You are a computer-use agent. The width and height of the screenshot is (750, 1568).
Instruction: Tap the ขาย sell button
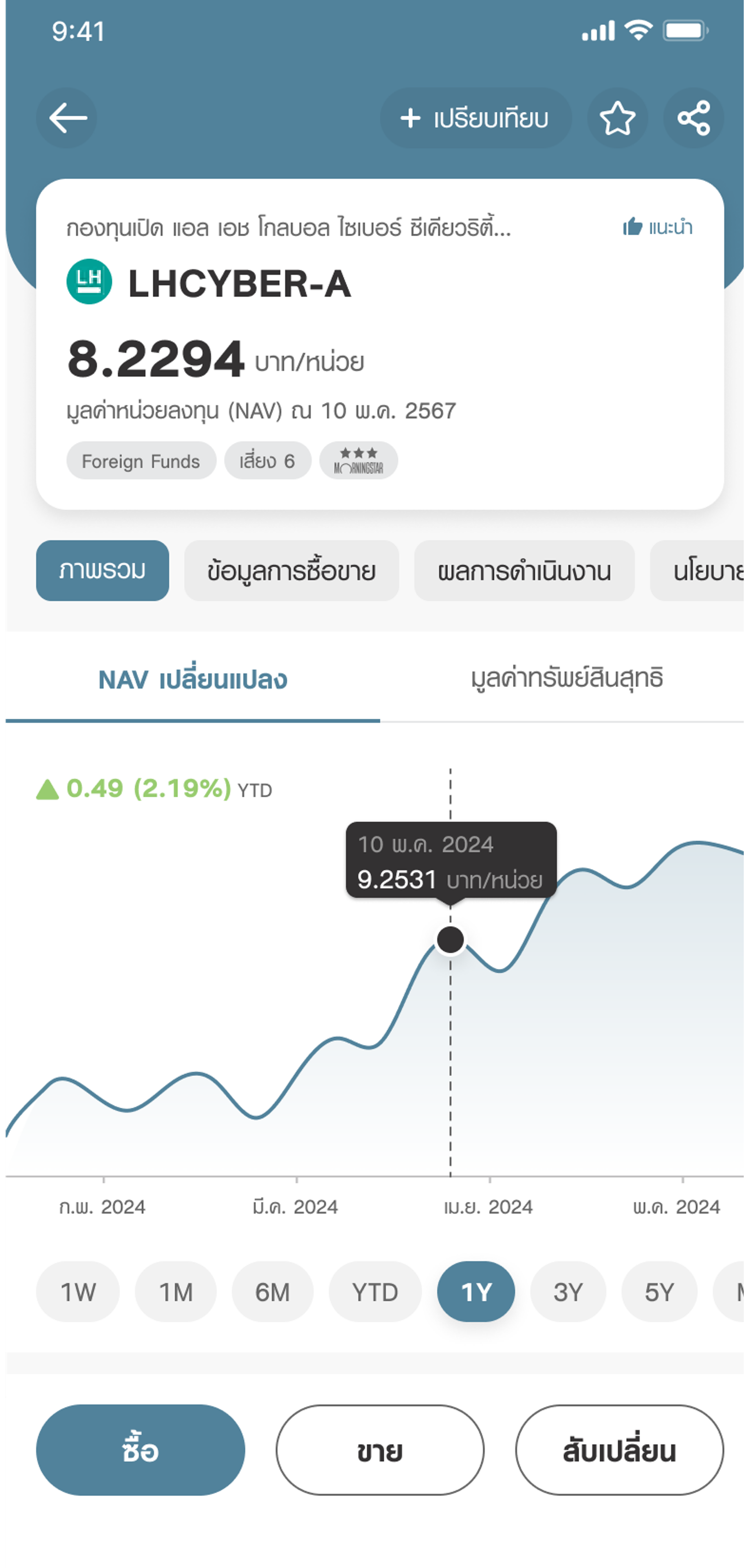tap(379, 1450)
